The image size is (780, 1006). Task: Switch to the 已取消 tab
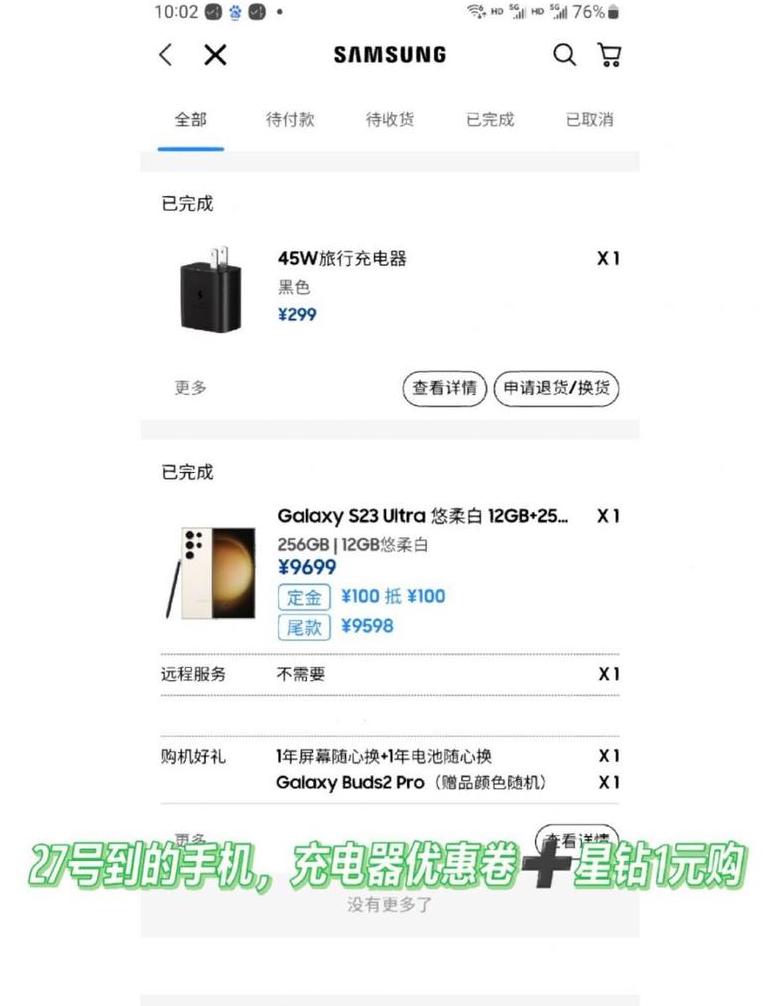(x=590, y=120)
